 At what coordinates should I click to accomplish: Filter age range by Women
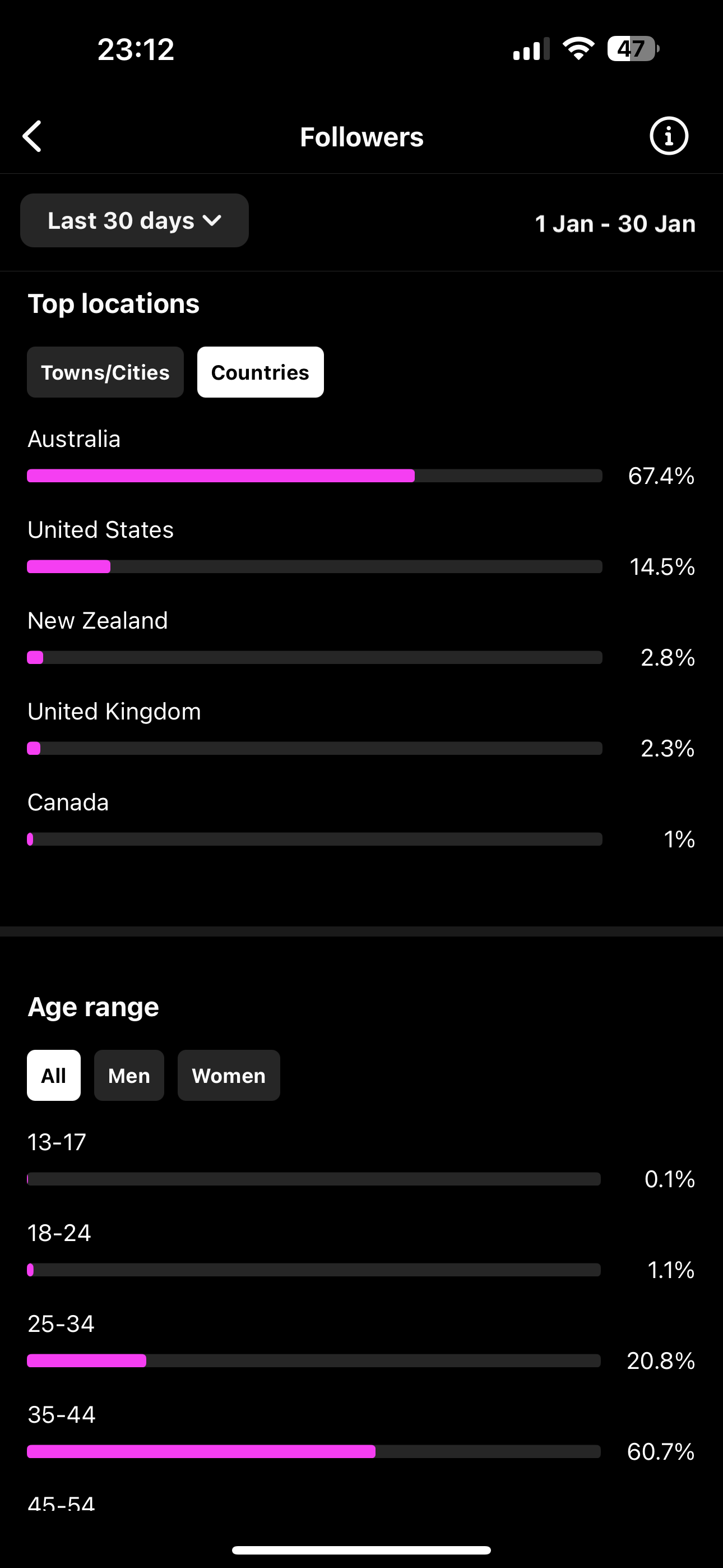pos(229,1076)
